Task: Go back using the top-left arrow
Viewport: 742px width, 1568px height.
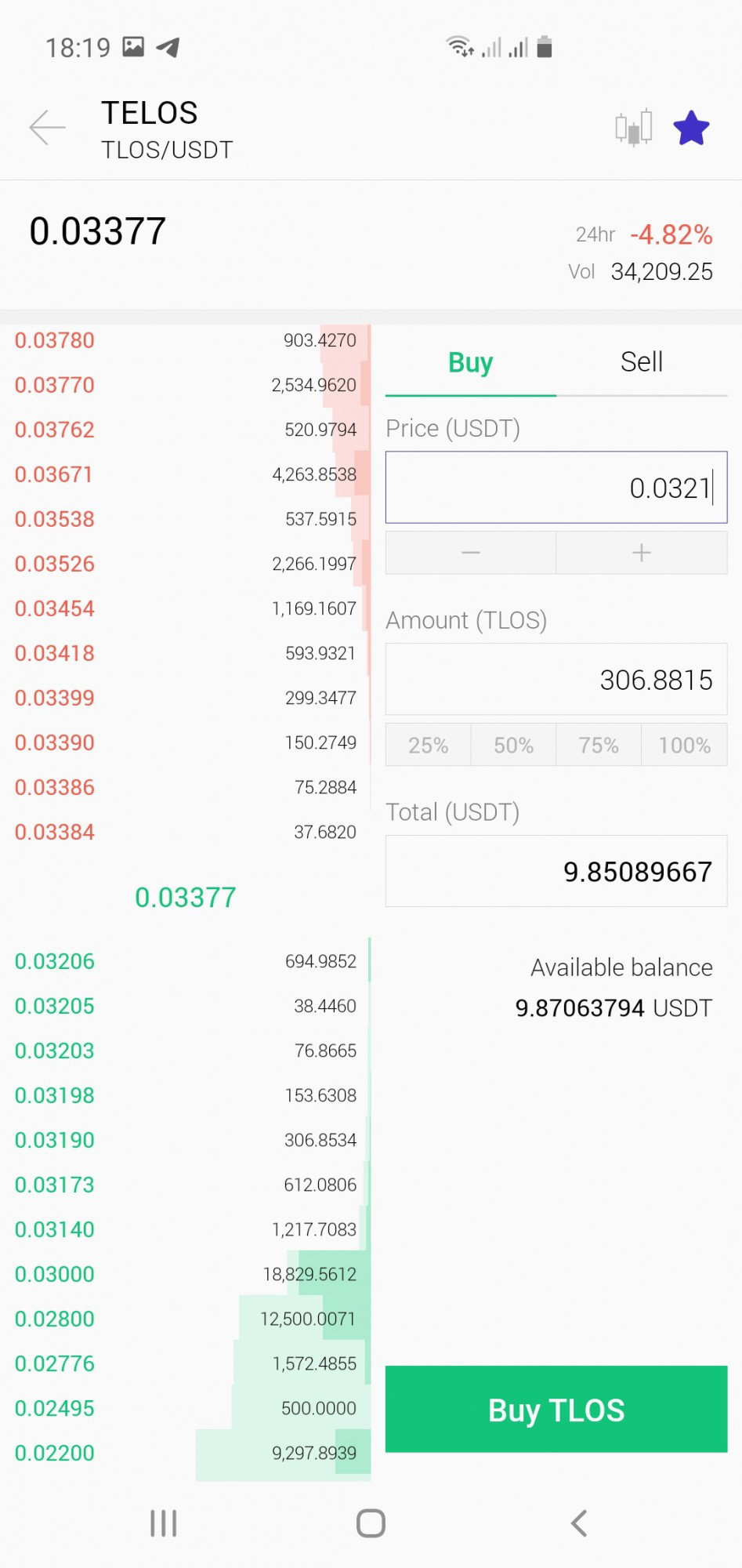Action: coord(47,128)
